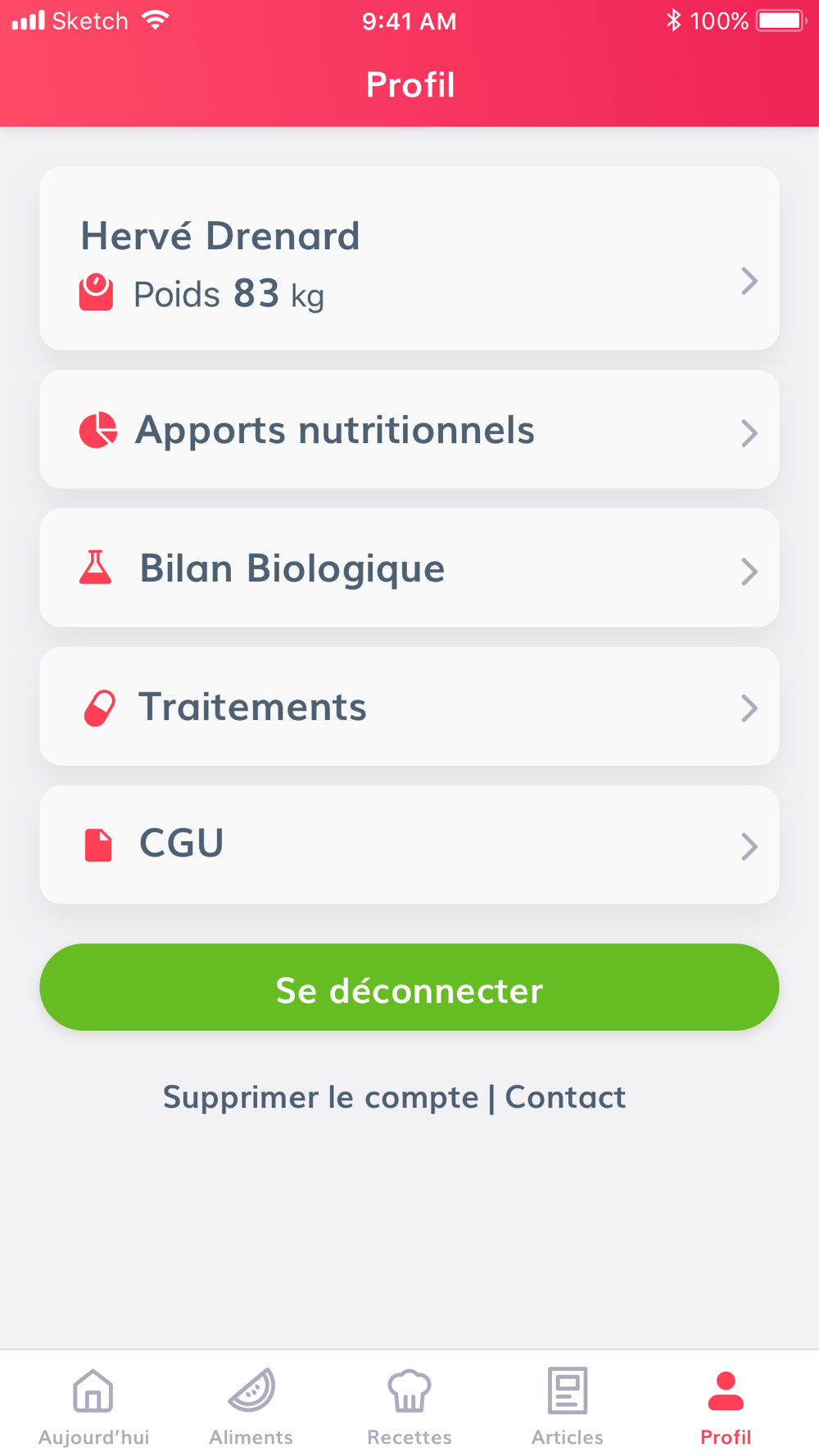
Task: Open the Bilan Biologique row
Action: click(409, 567)
